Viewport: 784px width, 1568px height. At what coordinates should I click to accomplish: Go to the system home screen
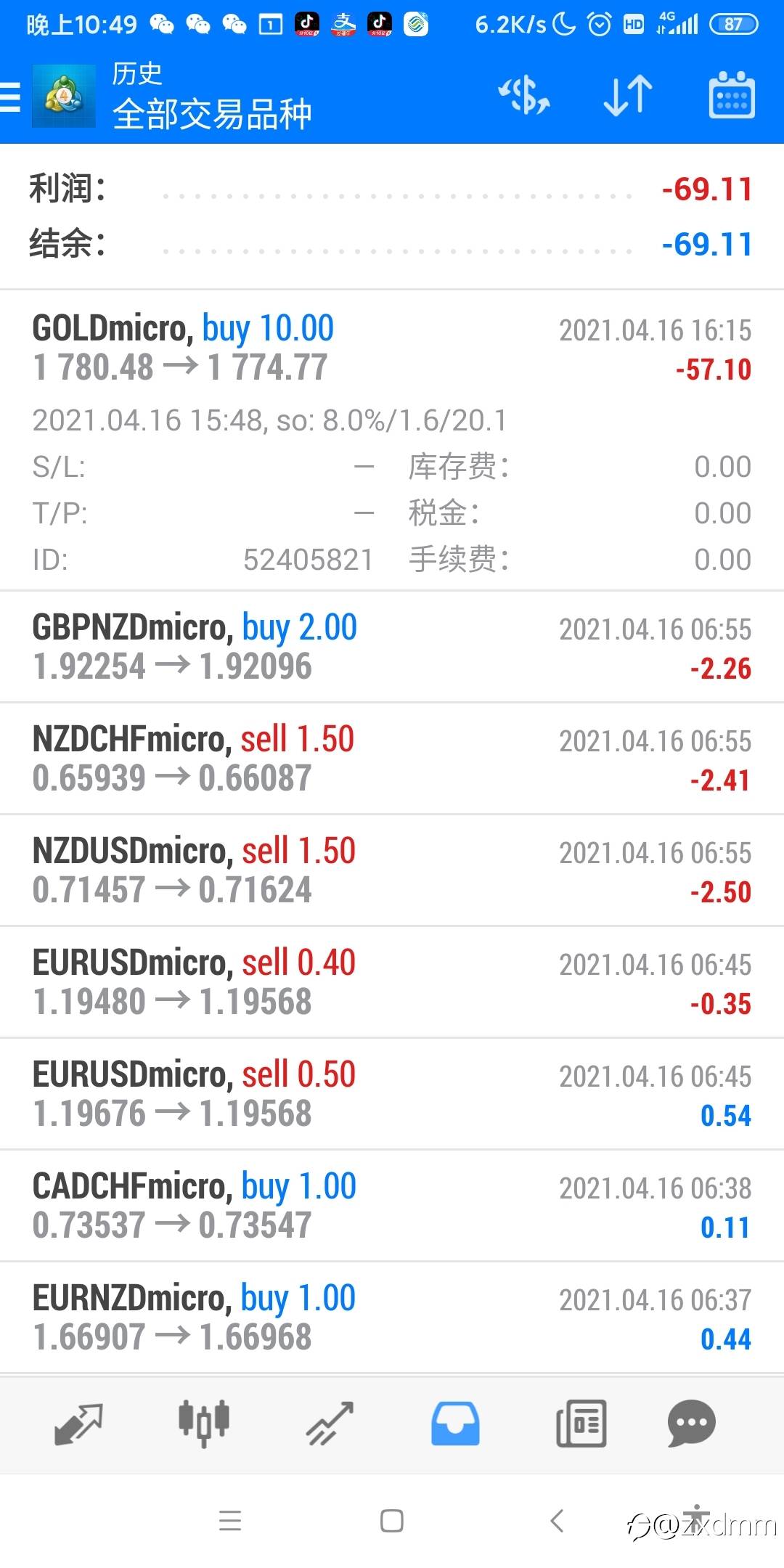392,1520
